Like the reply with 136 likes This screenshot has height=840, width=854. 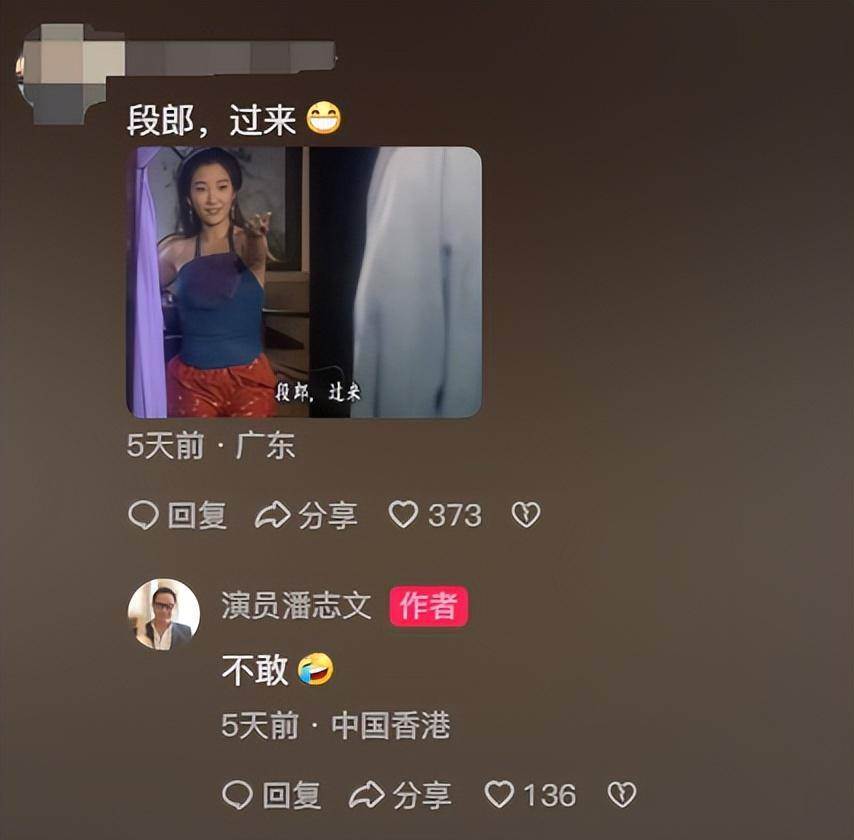[499, 795]
